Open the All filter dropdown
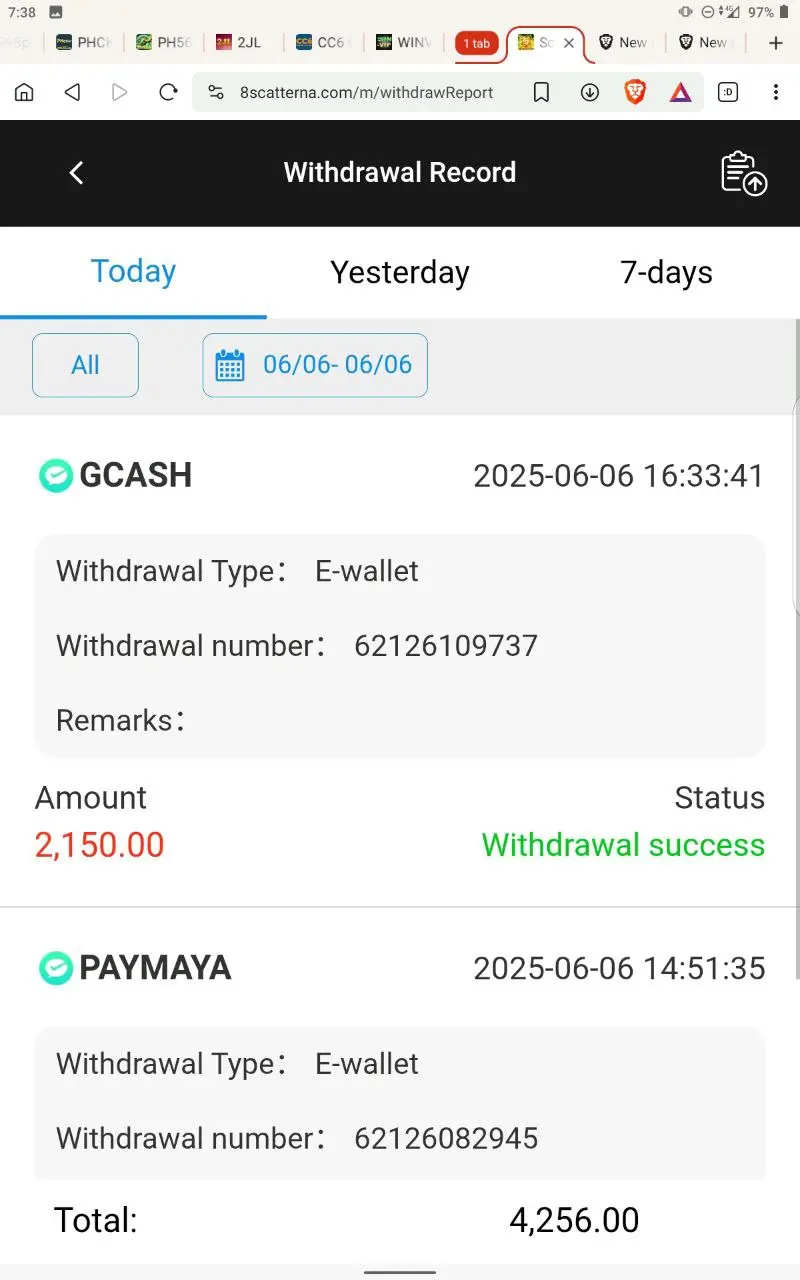The image size is (800, 1280). (85, 365)
